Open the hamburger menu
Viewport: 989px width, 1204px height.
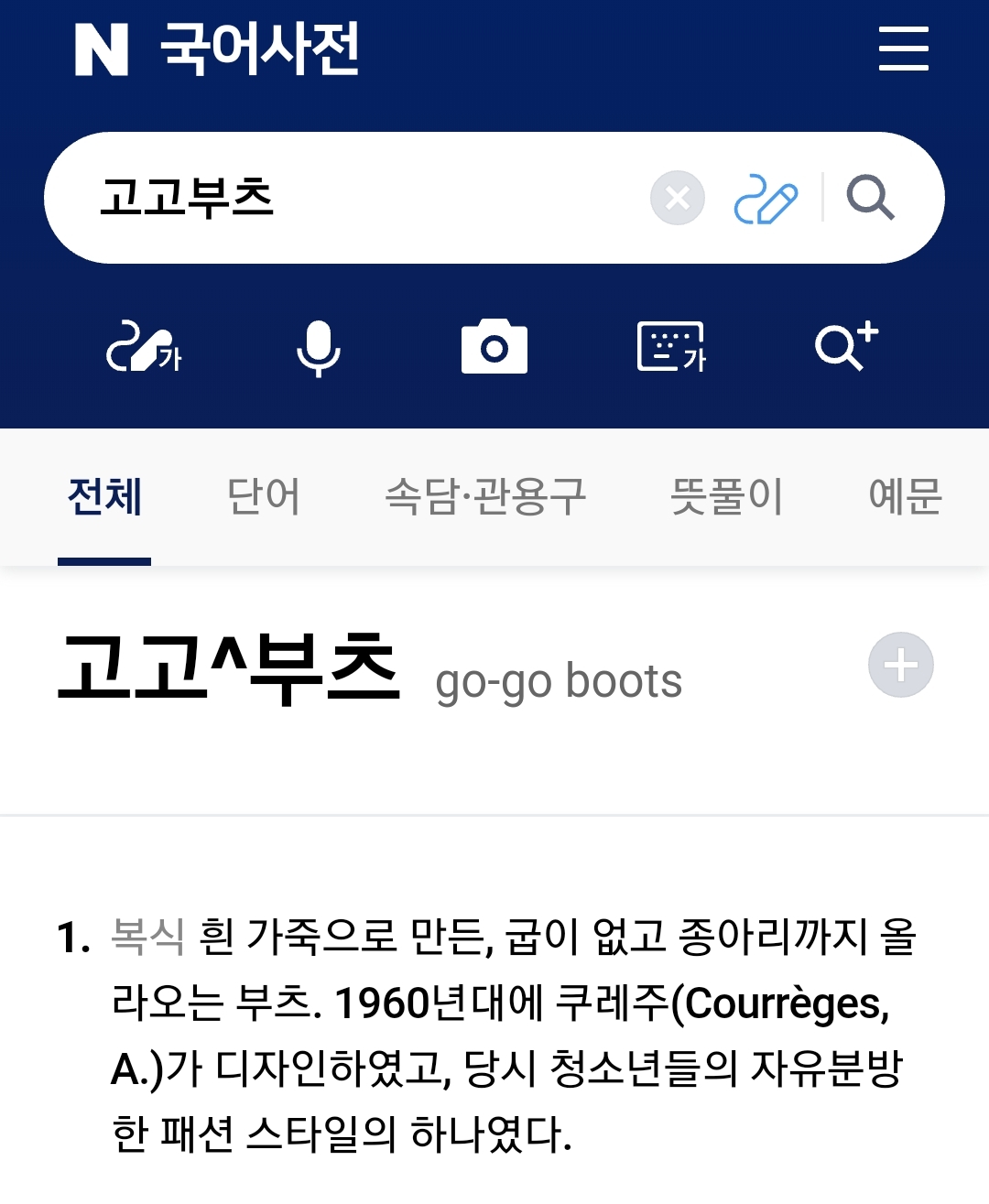tap(903, 49)
